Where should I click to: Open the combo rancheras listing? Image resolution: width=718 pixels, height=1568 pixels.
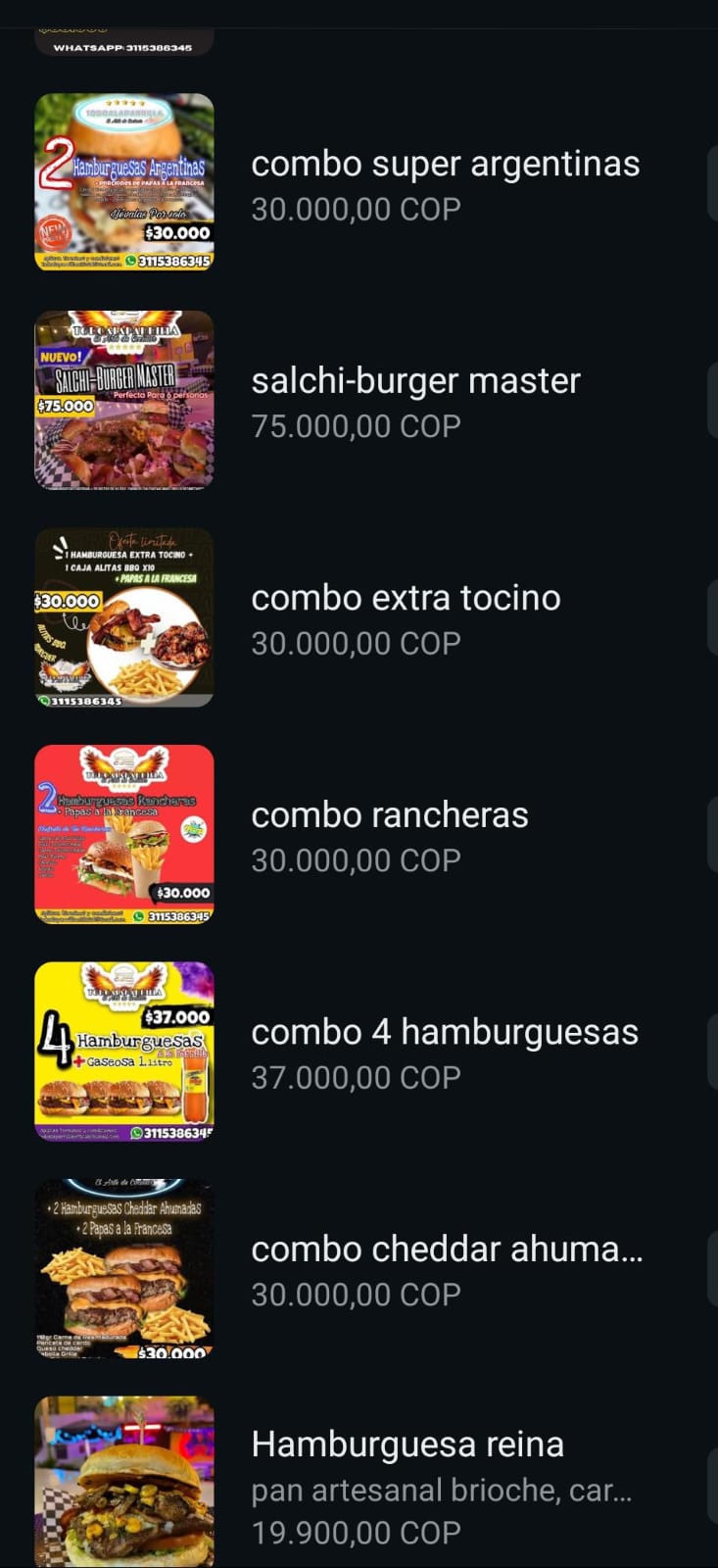[x=389, y=814]
